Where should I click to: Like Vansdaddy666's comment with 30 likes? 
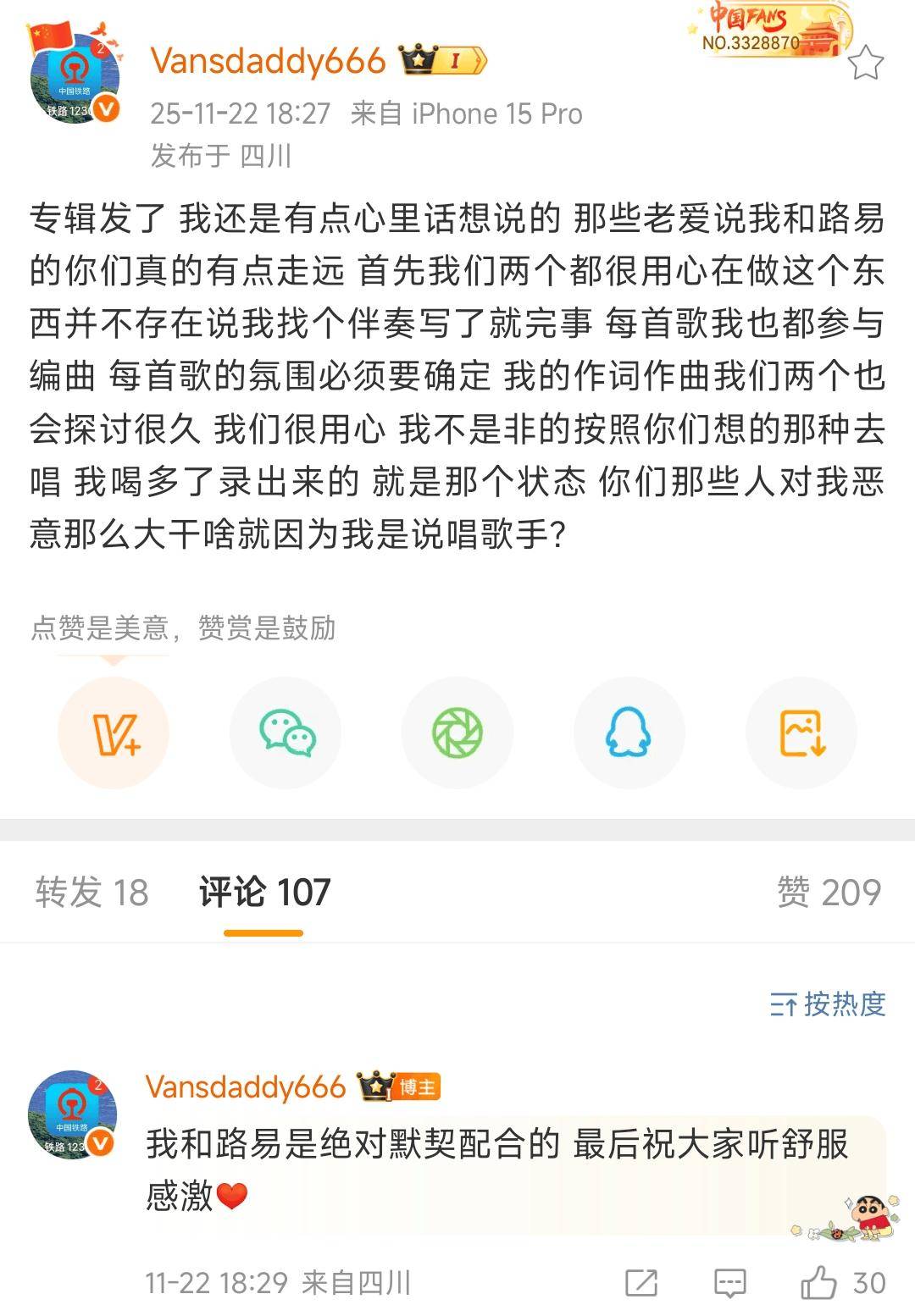coord(819,1283)
